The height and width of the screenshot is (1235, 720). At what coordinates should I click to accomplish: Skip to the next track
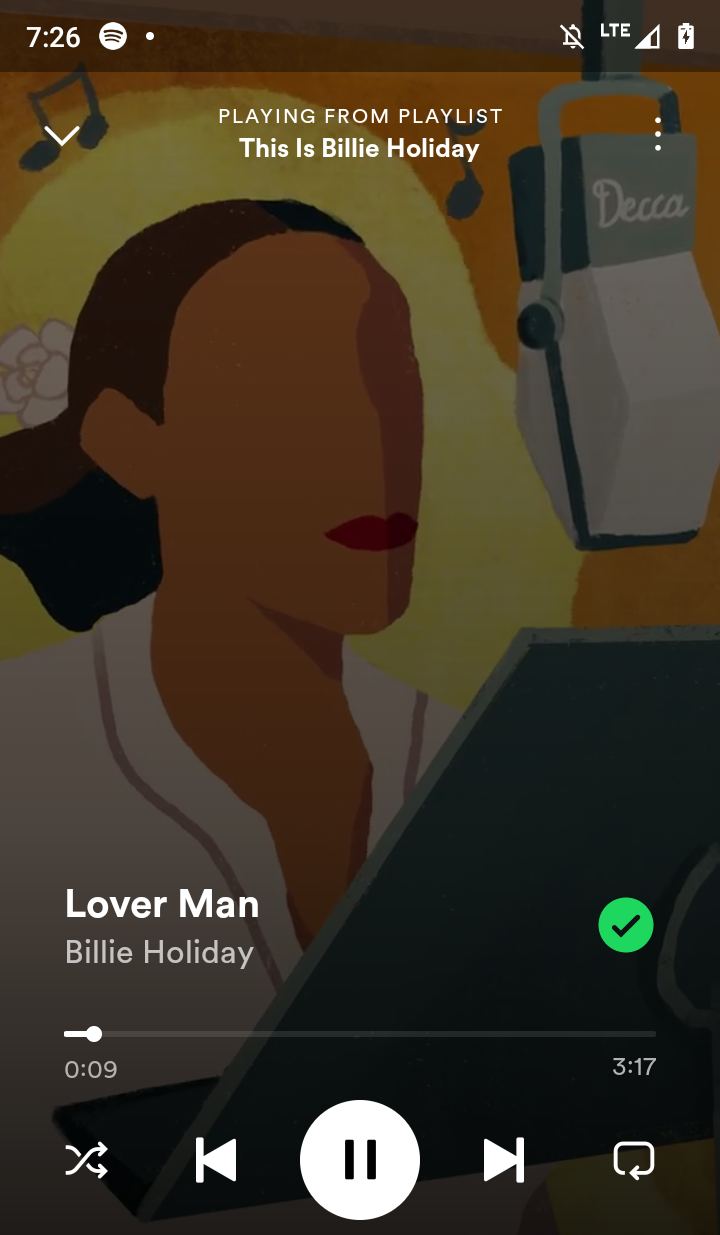pyautogui.click(x=503, y=1160)
